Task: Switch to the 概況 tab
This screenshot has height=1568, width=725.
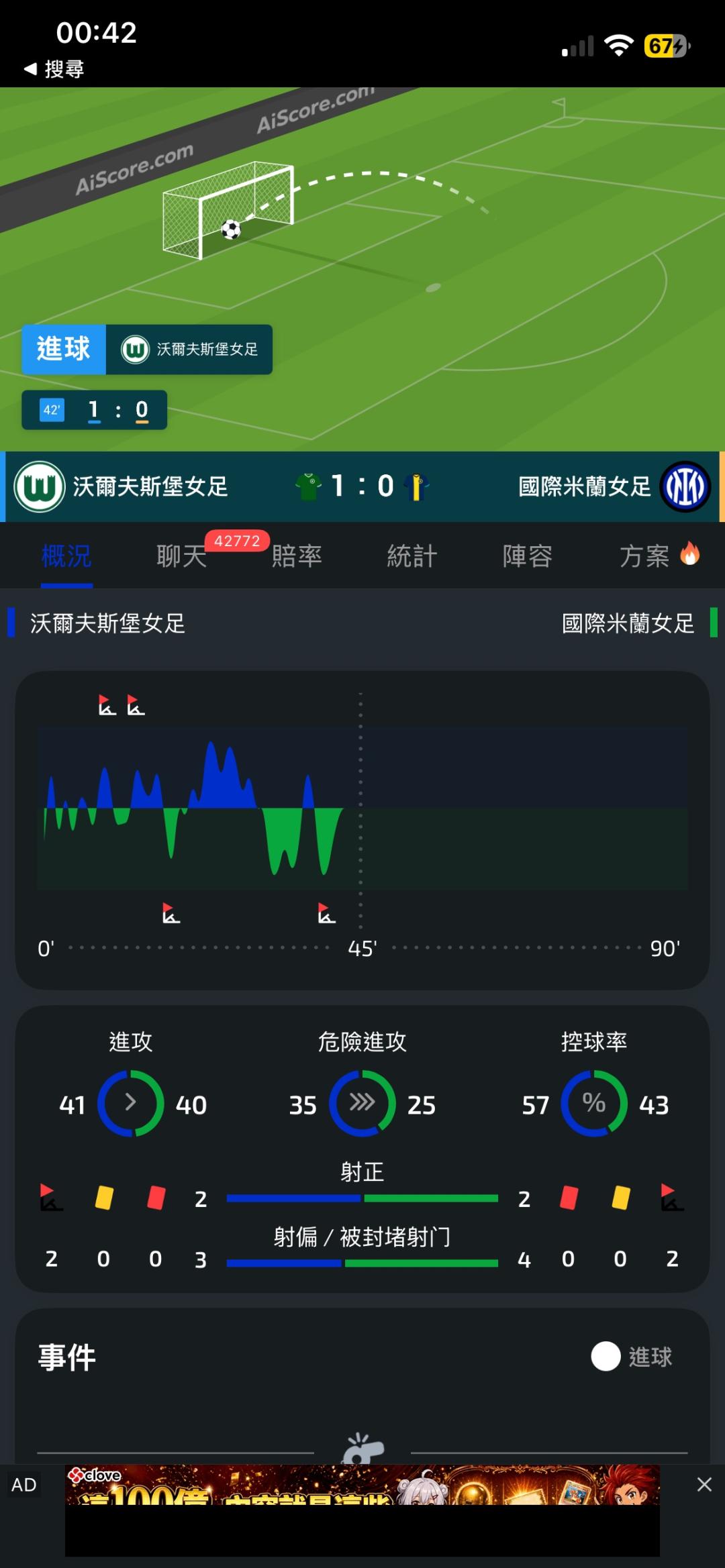Action: point(66,556)
